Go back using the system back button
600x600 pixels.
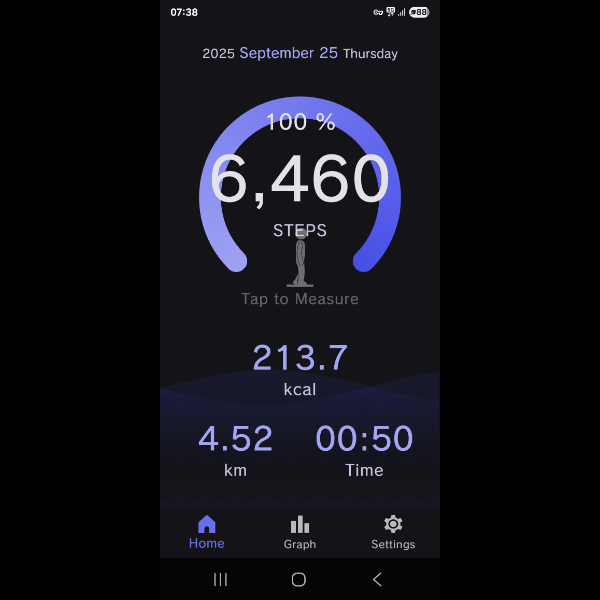(377, 579)
